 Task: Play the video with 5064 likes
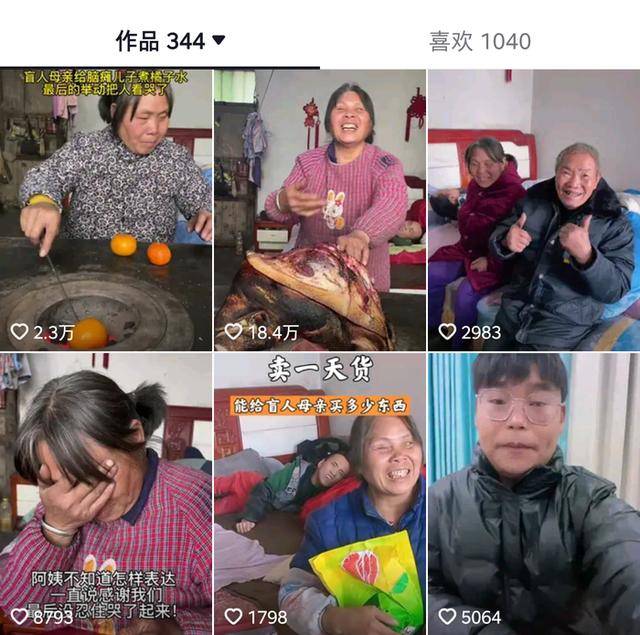(533, 493)
